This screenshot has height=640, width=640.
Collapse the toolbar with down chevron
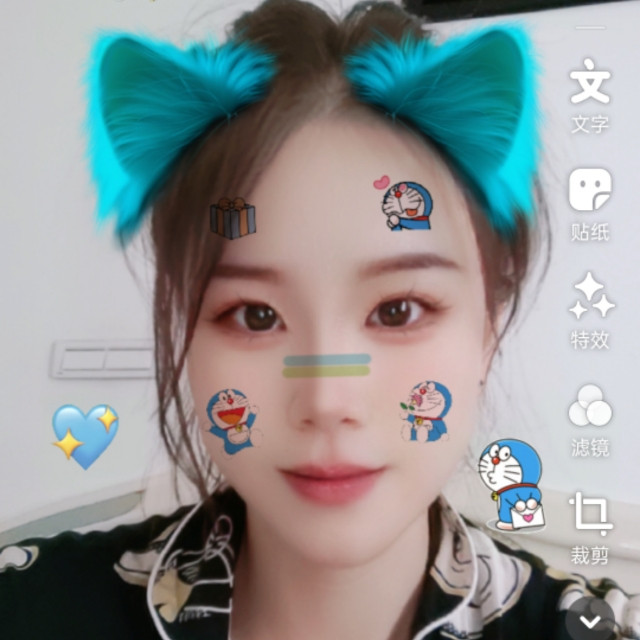point(590,621)
